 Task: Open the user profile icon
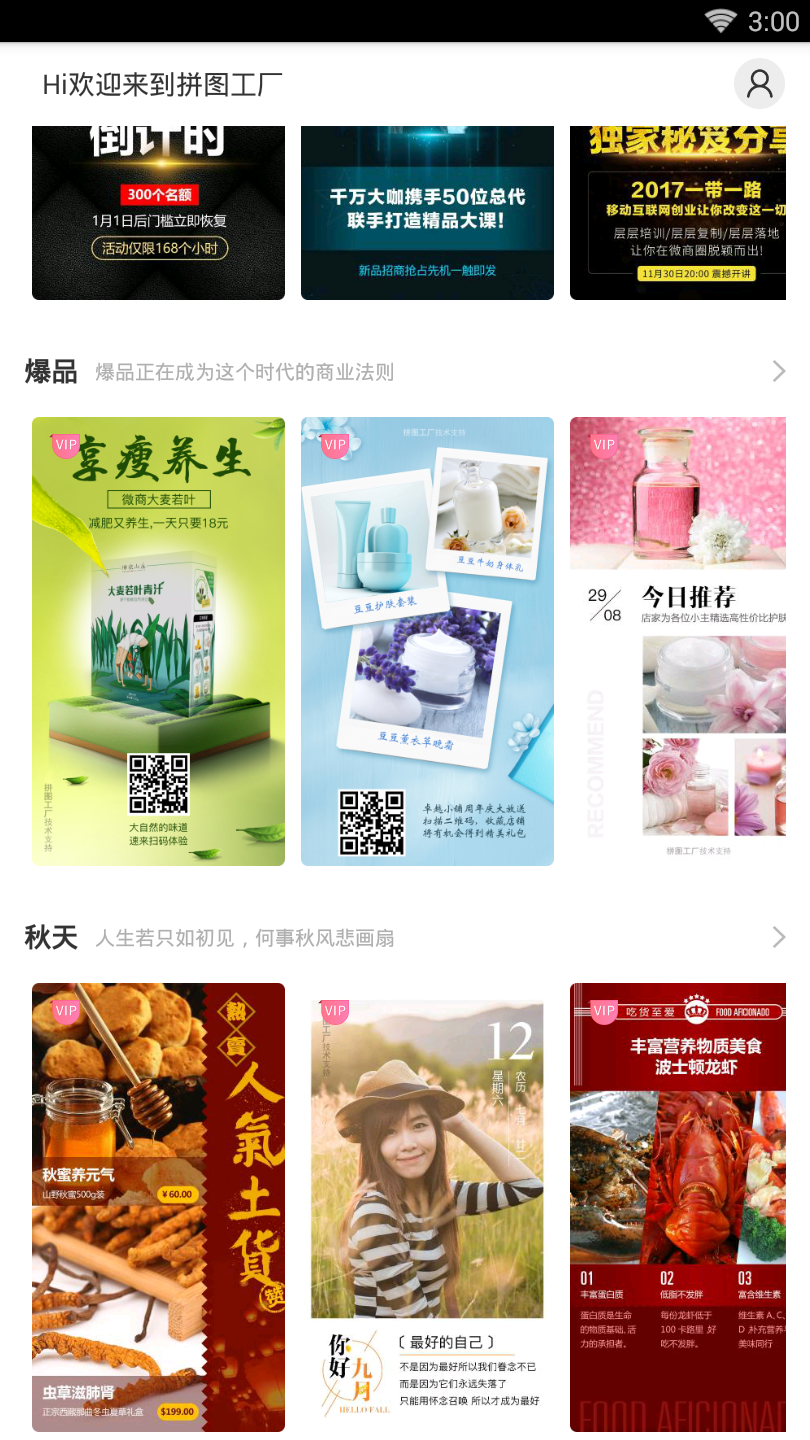click(759, 84)
